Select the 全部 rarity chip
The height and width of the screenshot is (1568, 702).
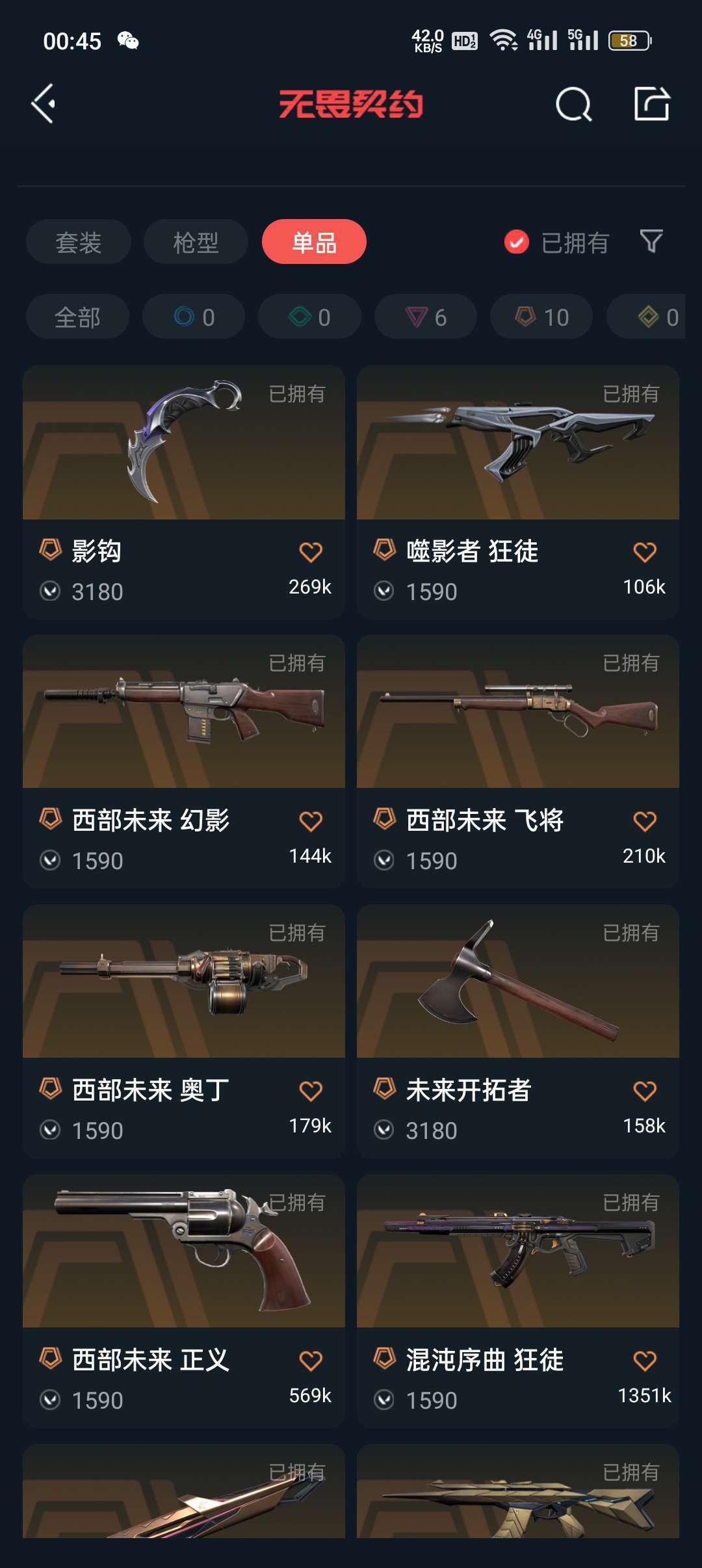(x=77, y=317)
